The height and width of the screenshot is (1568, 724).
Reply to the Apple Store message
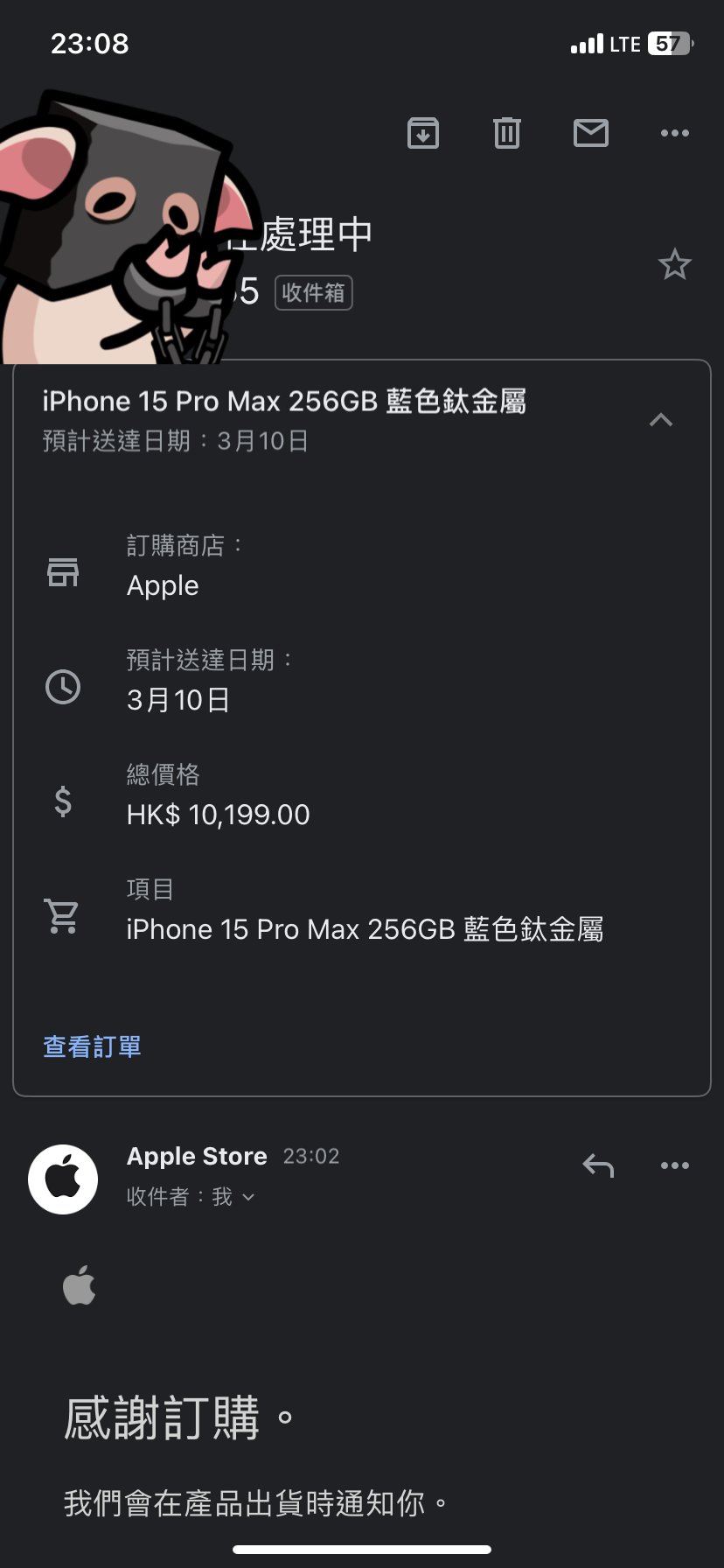[598, 1165]
